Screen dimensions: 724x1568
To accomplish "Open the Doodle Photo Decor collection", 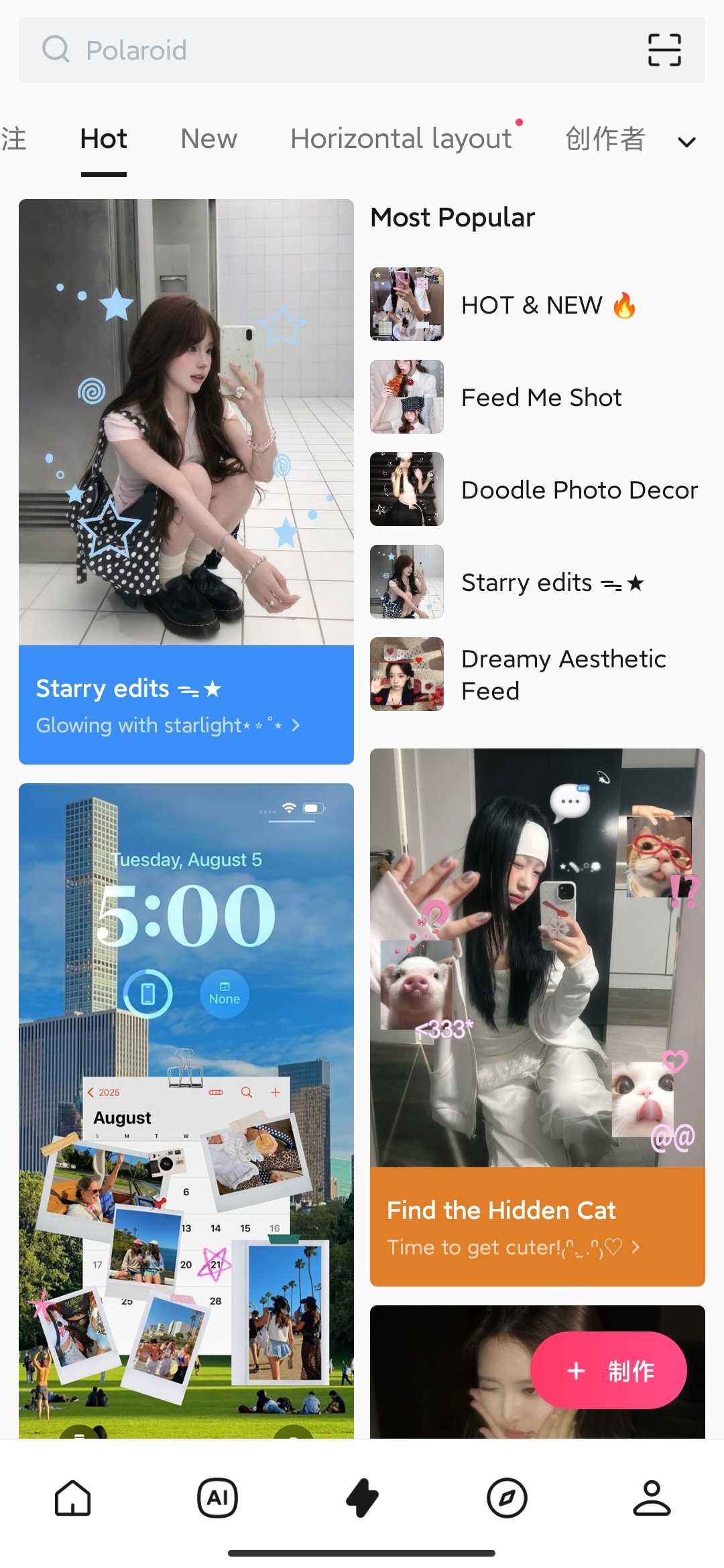I will click(x=536, y=490).
